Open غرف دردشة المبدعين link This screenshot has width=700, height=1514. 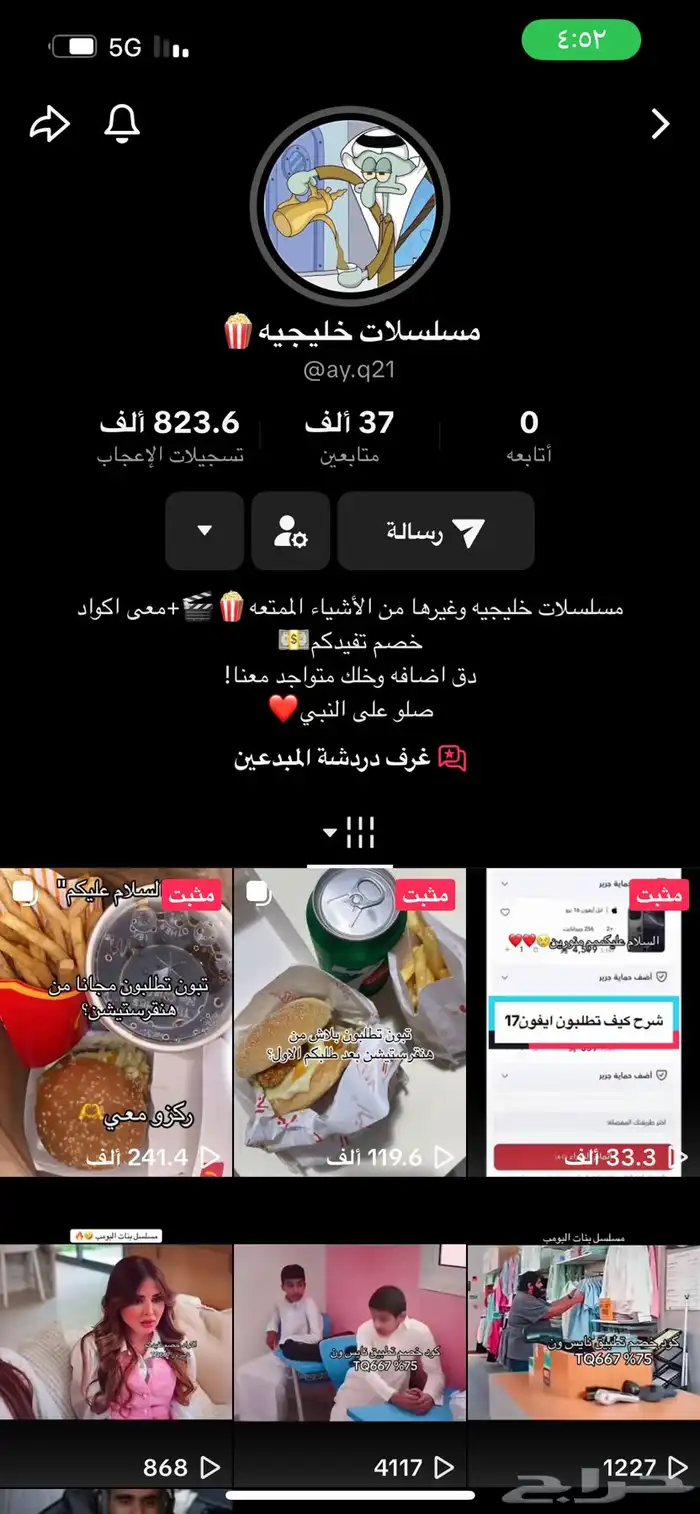pos(350,758)
